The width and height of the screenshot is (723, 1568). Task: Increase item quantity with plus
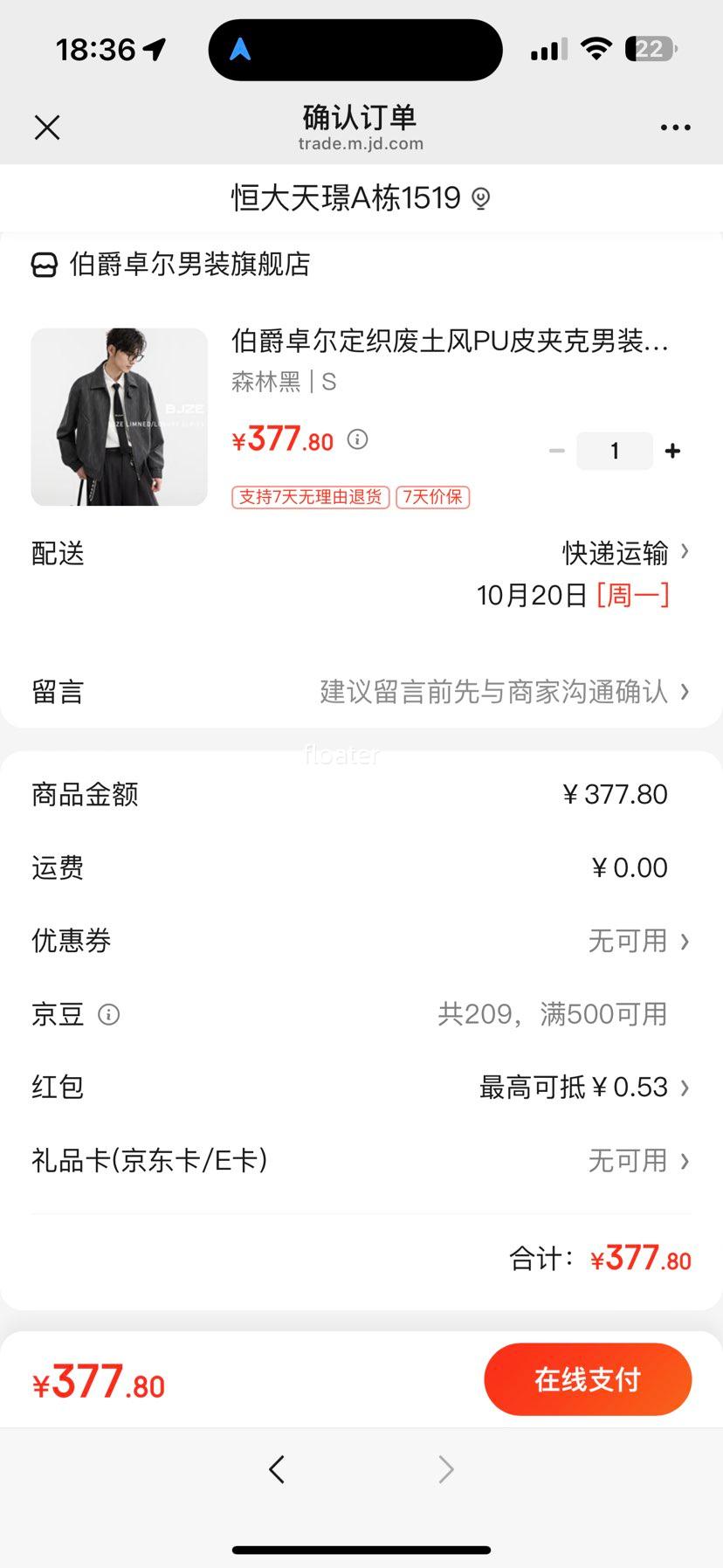point(672,451)
